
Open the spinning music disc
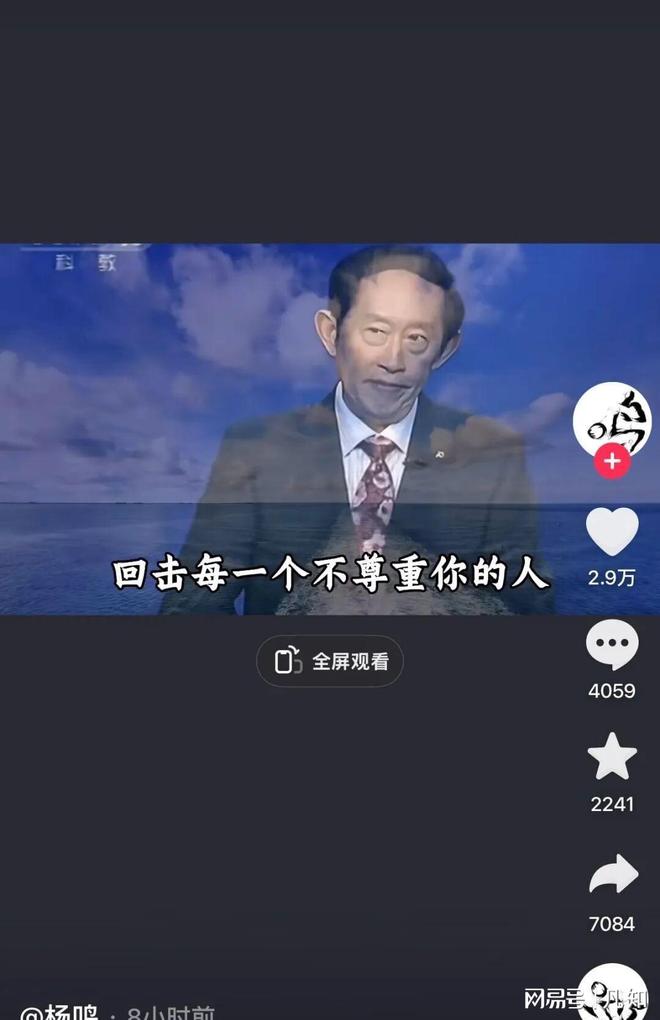click(x=611, y=995)
